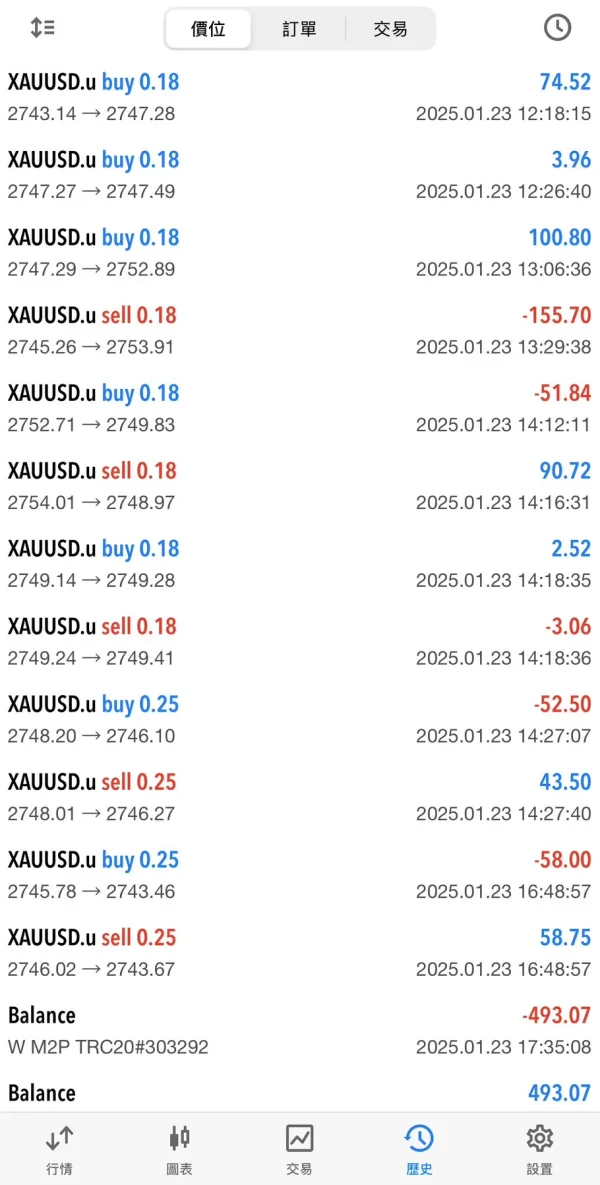Open the buy 0.25 trade showing -52.50

299,719
